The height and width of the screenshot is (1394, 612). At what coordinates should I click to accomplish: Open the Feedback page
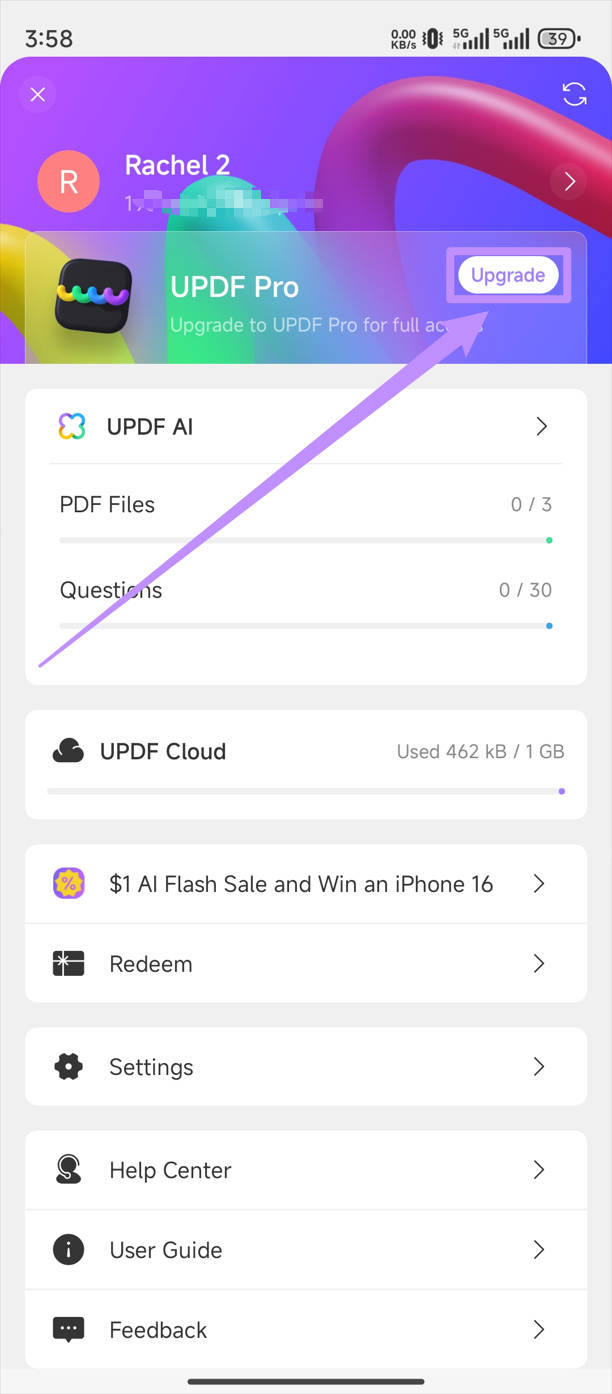306,1330
